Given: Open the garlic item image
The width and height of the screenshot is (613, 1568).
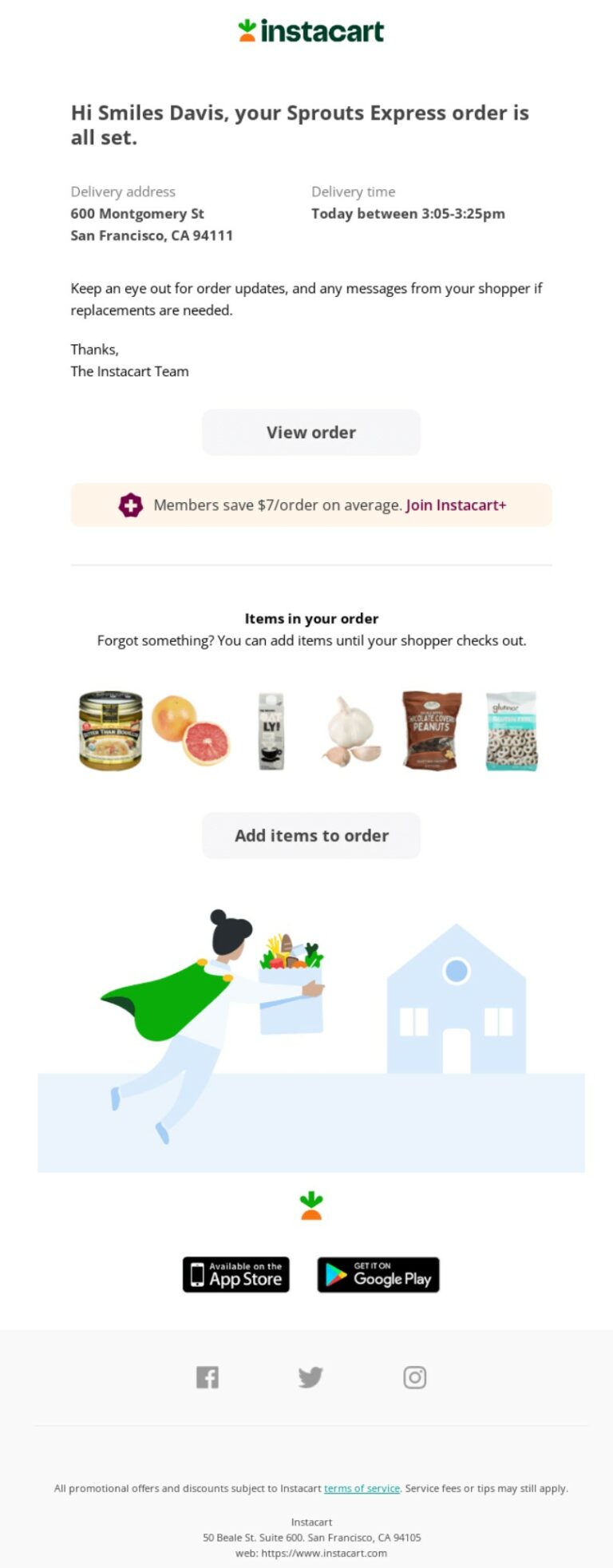Looking at the screenshot, I should pos(351,730).
